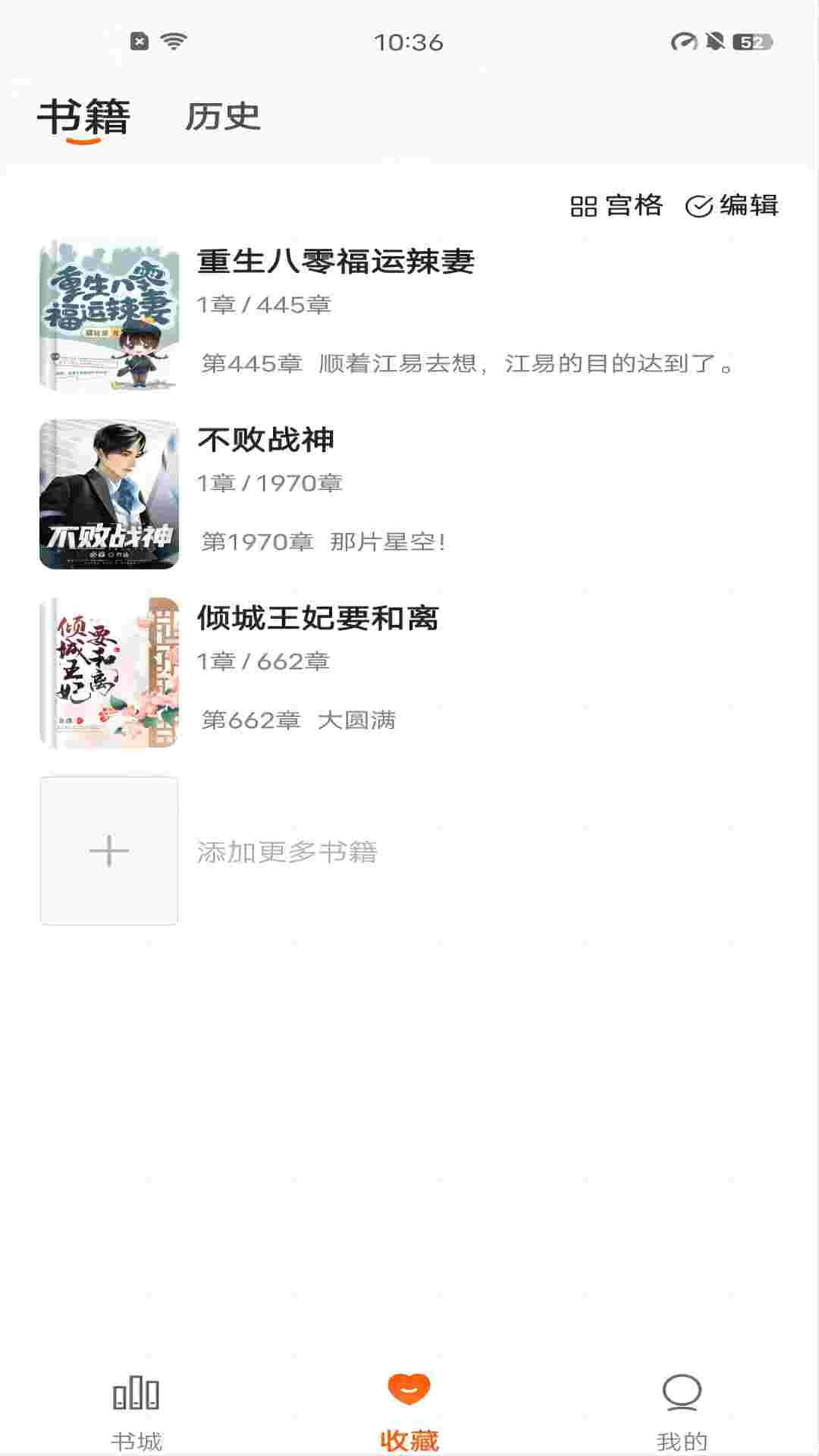Tap 添加更多书籍 to add more books
The width and height of the screenshot is (819, 1456).
click(288, 852)
